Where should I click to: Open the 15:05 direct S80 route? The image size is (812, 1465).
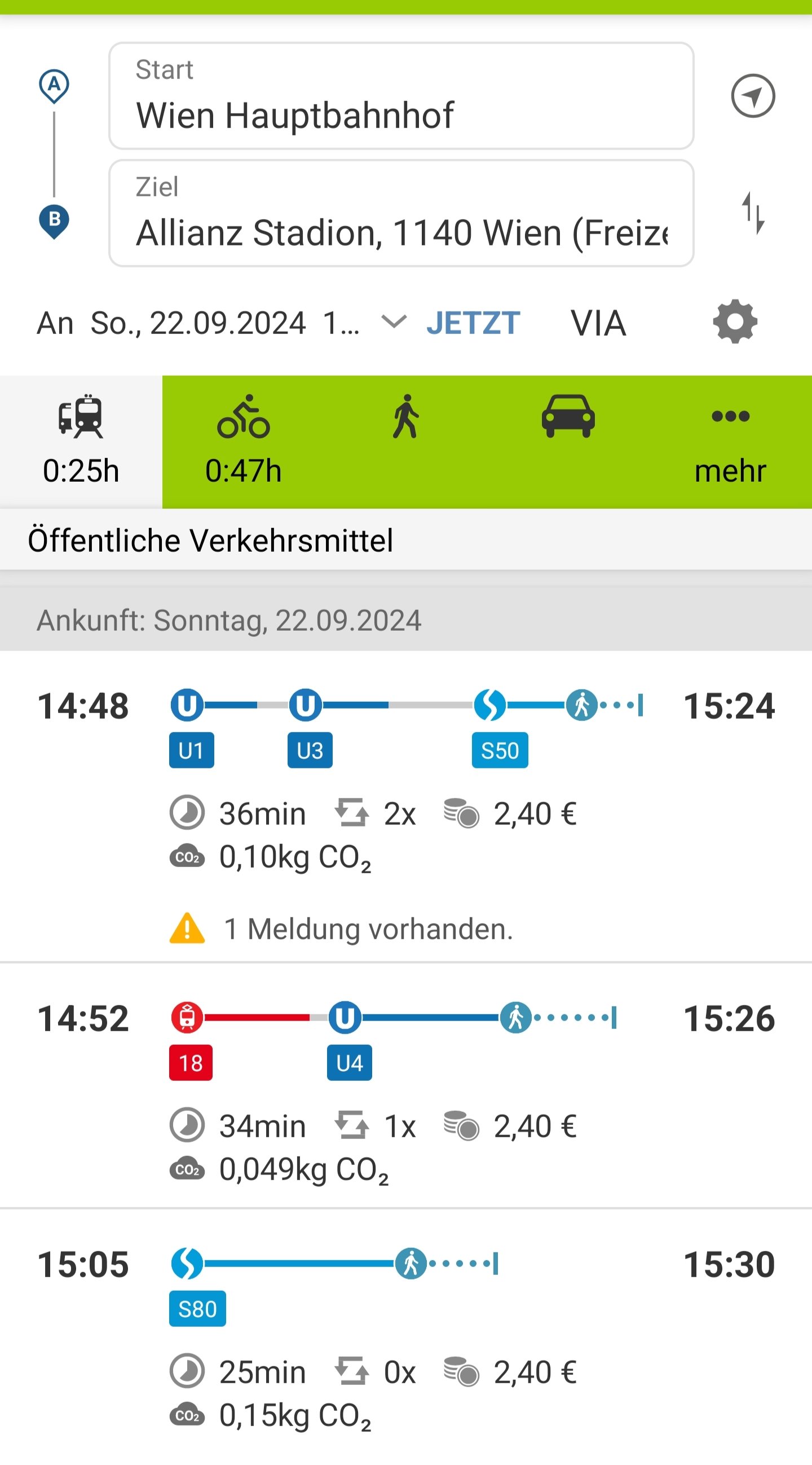(406, 1336)
